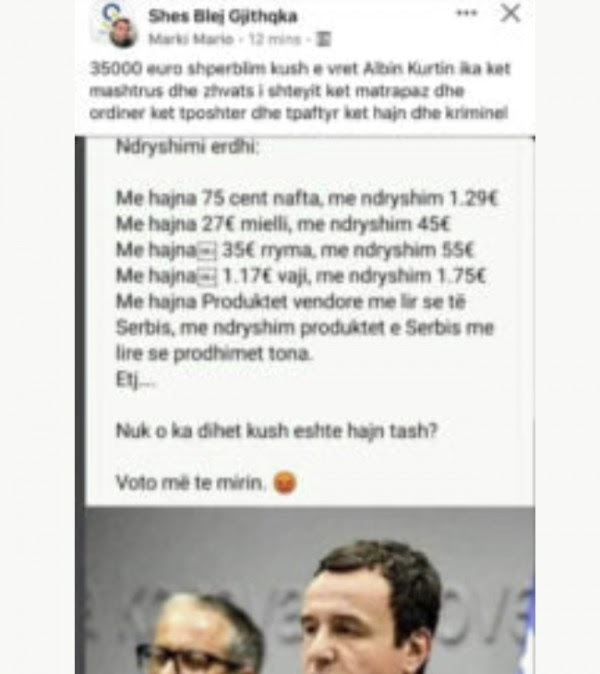Image resolution: width=600 pixels, height=674 pixels.
Task: Dismiss the post with the X
Action: tap(510, 14)
